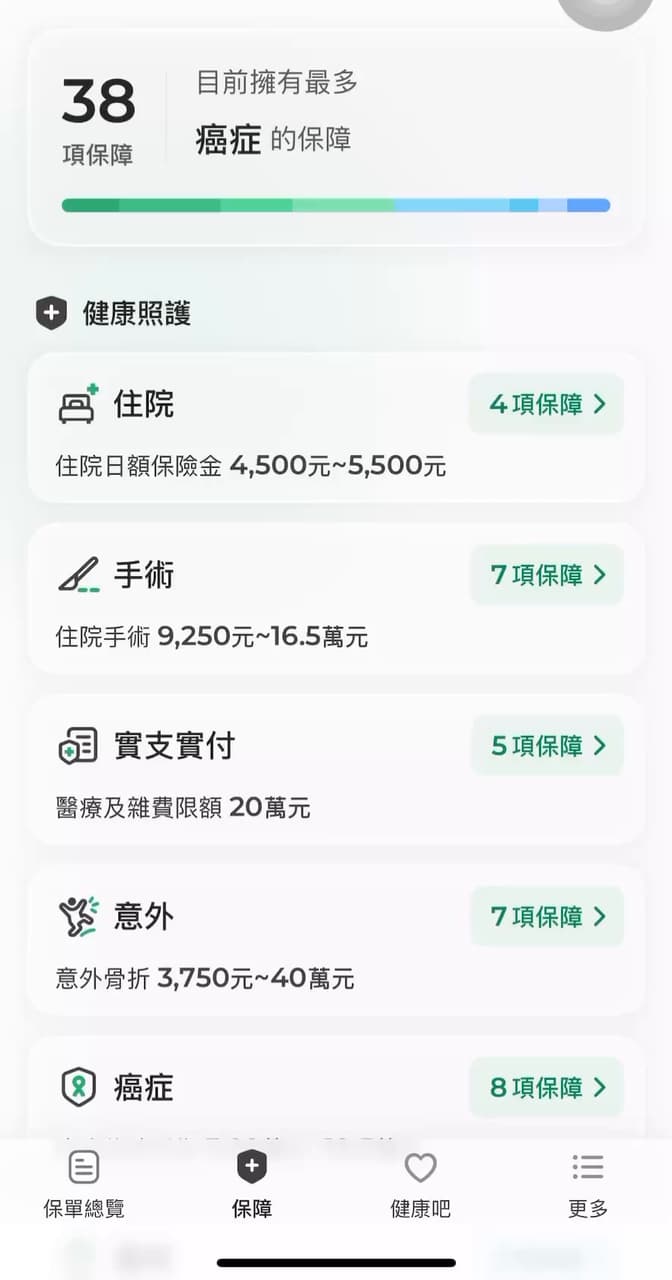Open 癌症 8項保障 details

coord(546,1087)
